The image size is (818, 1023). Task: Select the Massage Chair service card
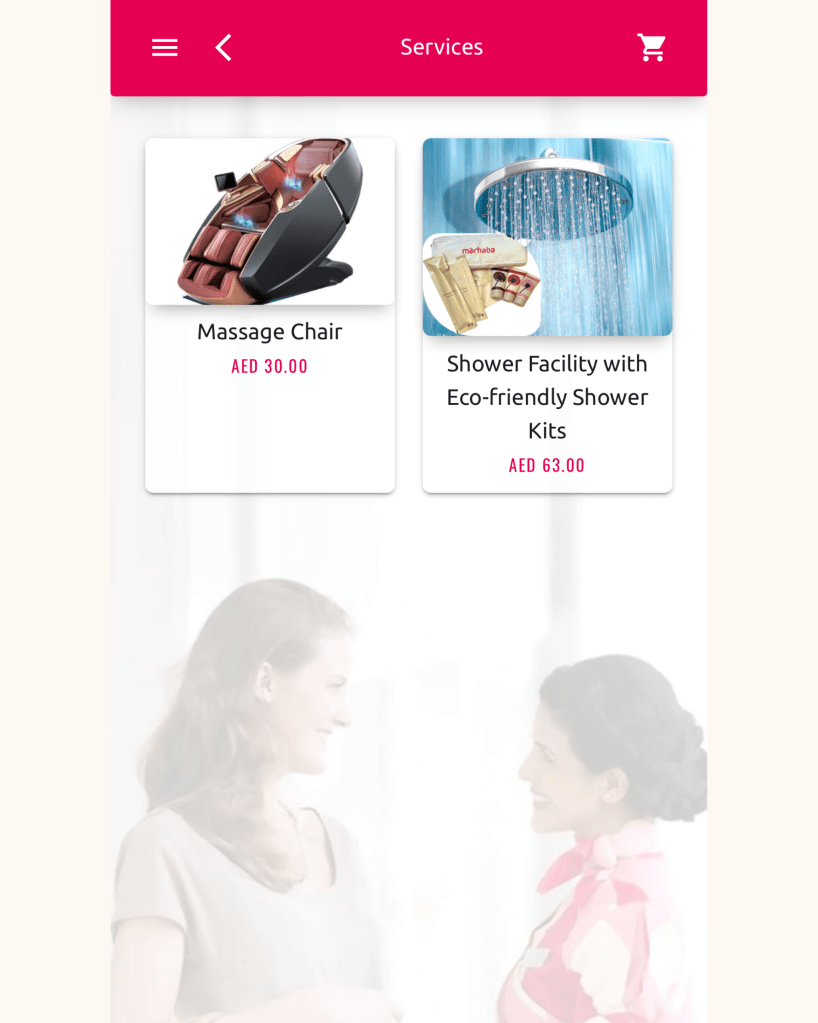[x=270, y=314]
